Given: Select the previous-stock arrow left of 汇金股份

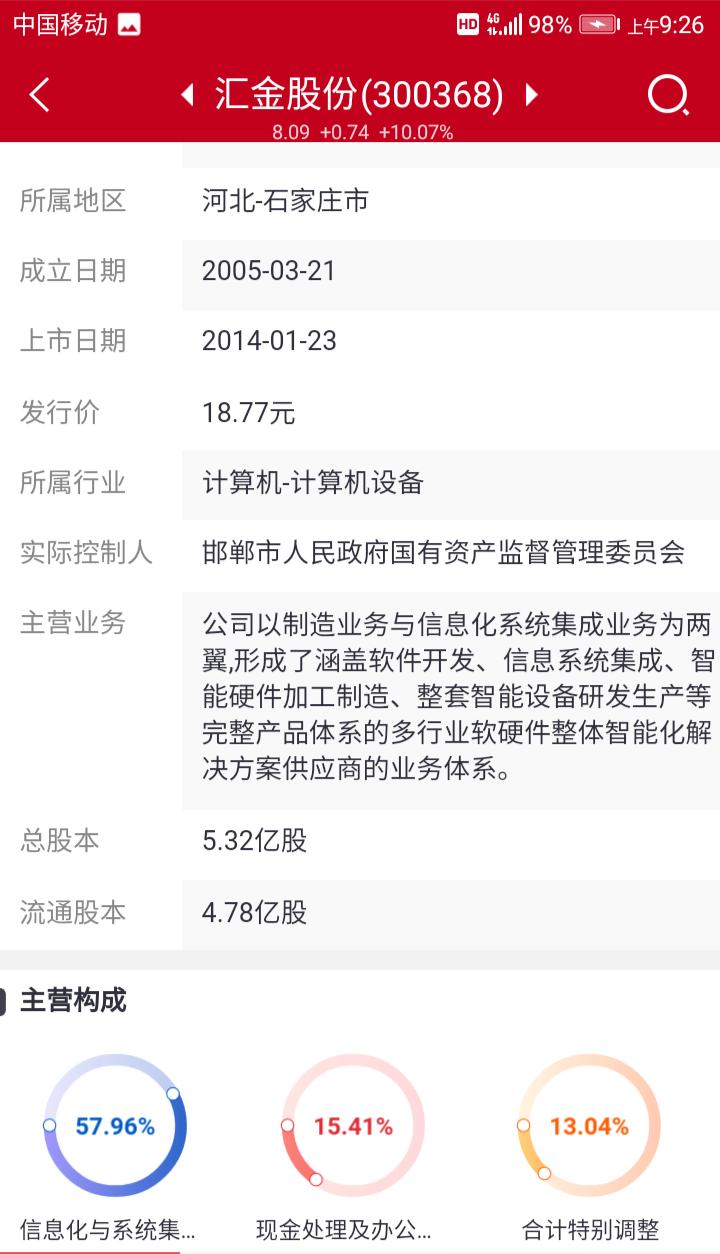Looking at the screenshot, I should (185, 94).
